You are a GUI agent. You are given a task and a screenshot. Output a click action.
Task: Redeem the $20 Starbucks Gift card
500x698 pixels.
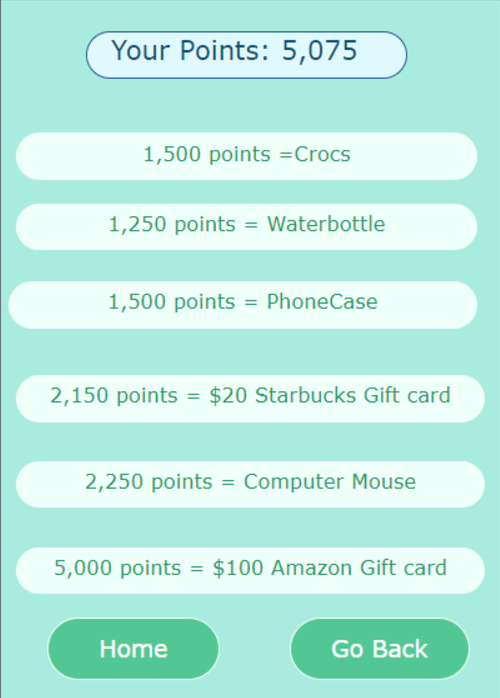click(250, 398)
